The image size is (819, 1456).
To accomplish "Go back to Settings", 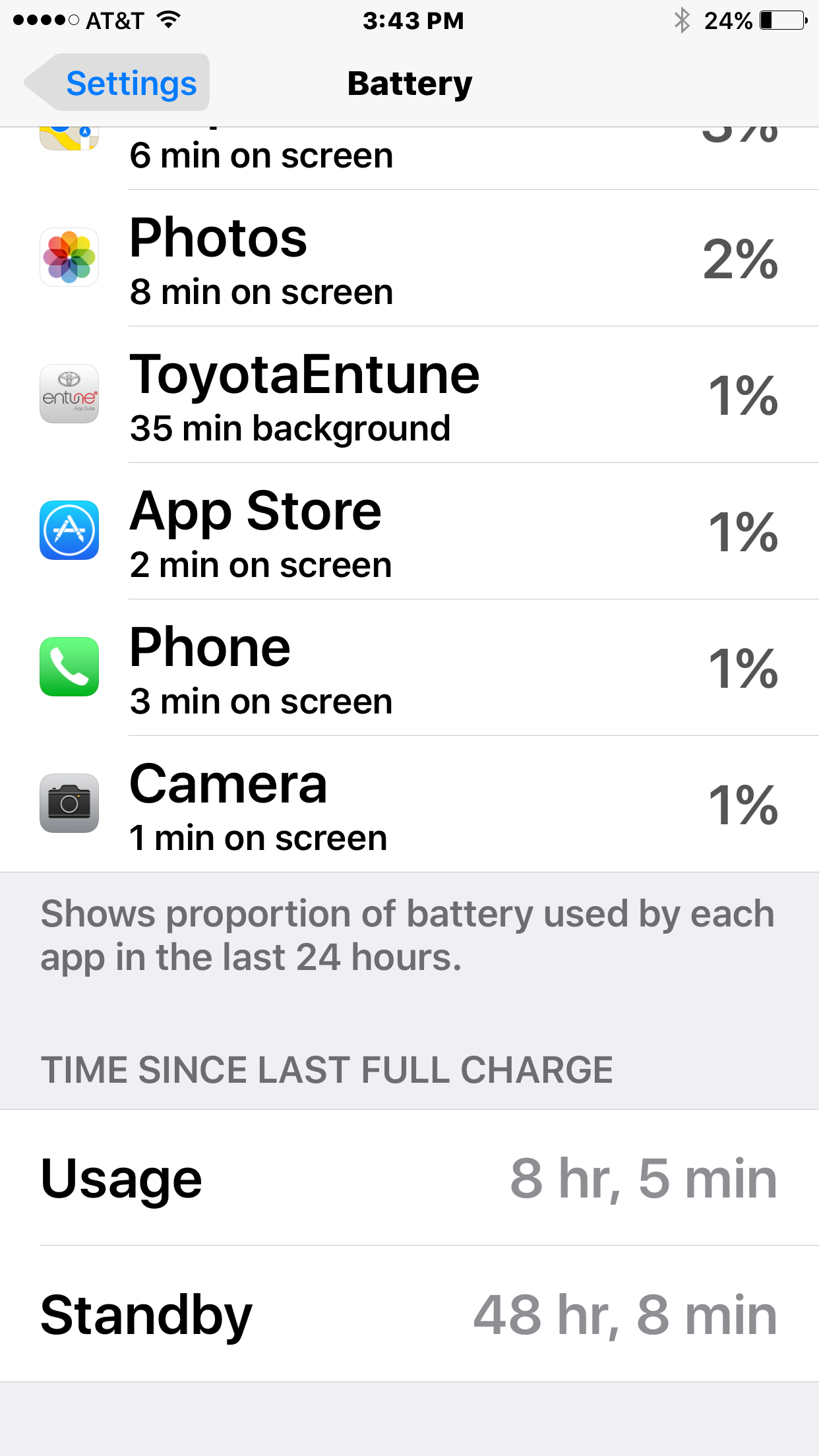I will (x=119, y=83).
